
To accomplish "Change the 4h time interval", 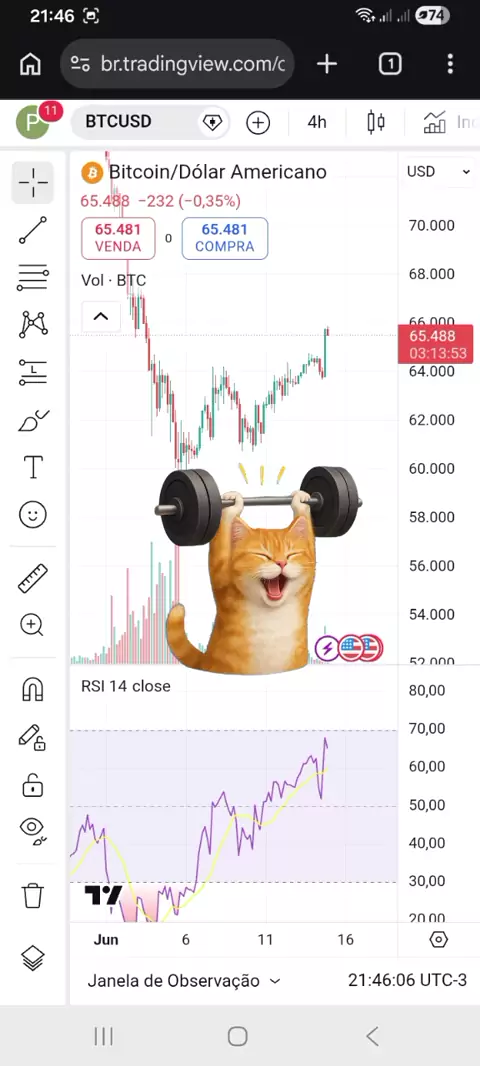I will (317, 122).
